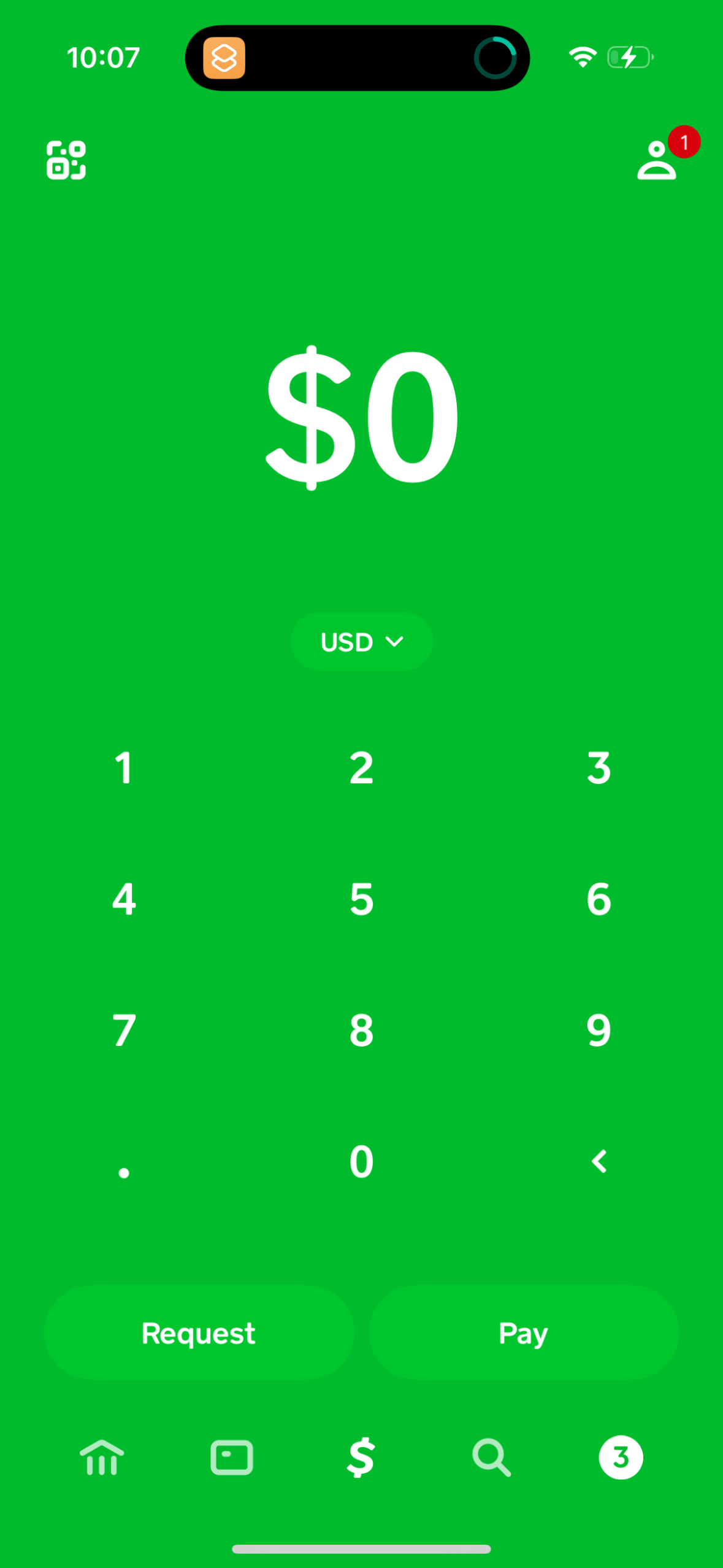Open the search icon
This screenshot has height=1568, width=723.
[491, 1458]
